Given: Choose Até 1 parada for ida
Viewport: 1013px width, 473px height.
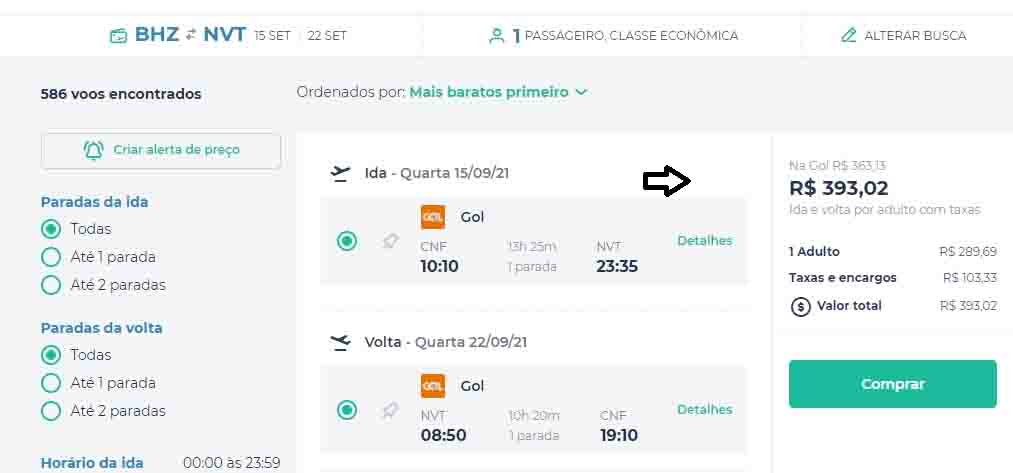Looking at the screenshot, I should 51,257.
